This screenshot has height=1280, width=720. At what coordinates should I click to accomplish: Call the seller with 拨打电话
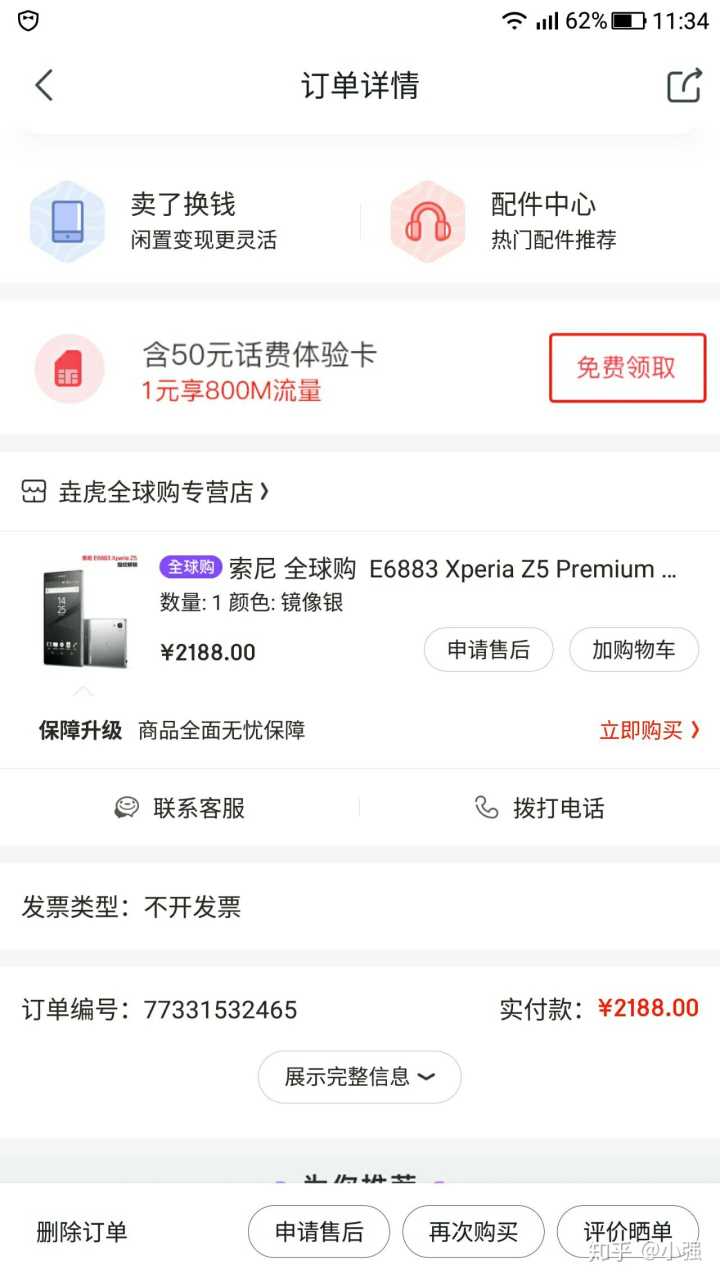540,808
